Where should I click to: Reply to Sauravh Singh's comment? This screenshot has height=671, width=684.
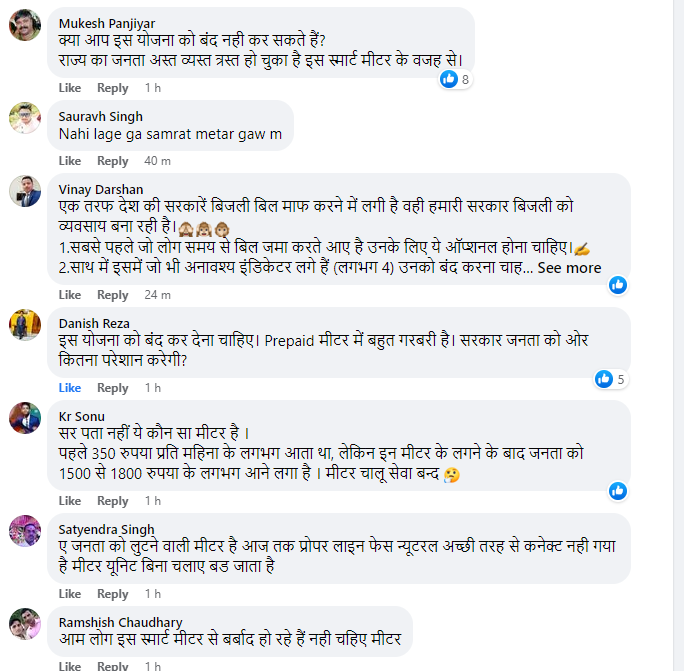tap(112, 161)
